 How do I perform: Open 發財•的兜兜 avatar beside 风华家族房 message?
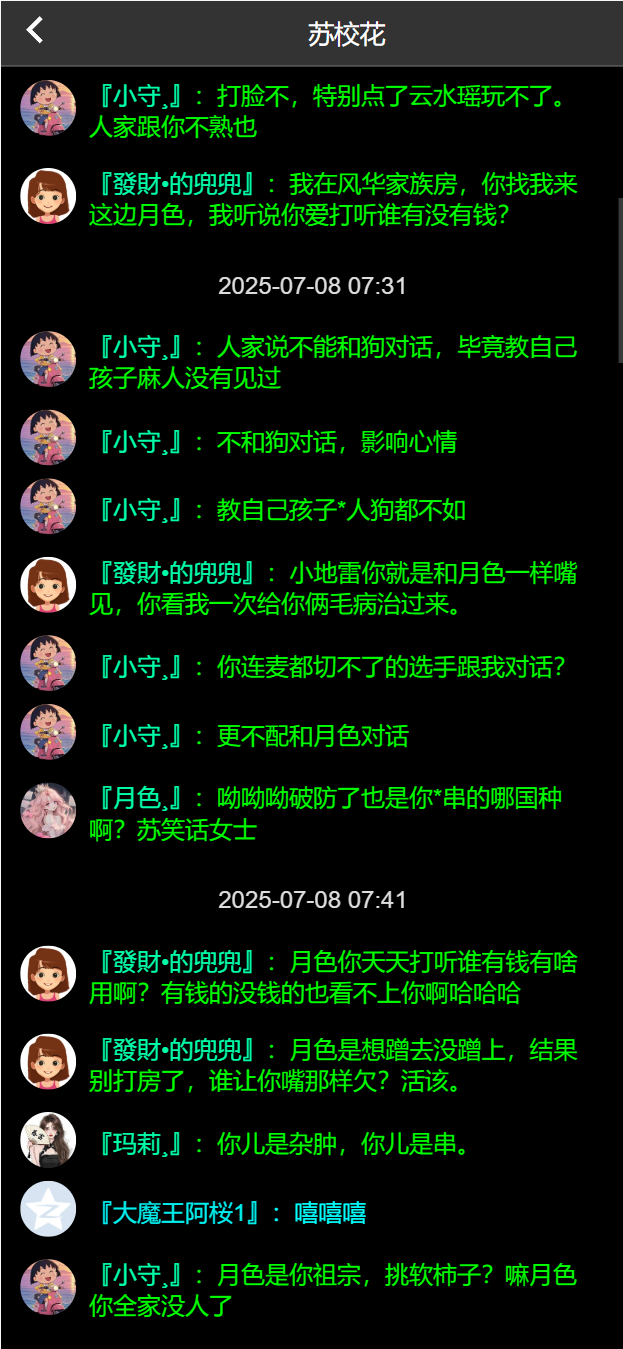(48, 196)
